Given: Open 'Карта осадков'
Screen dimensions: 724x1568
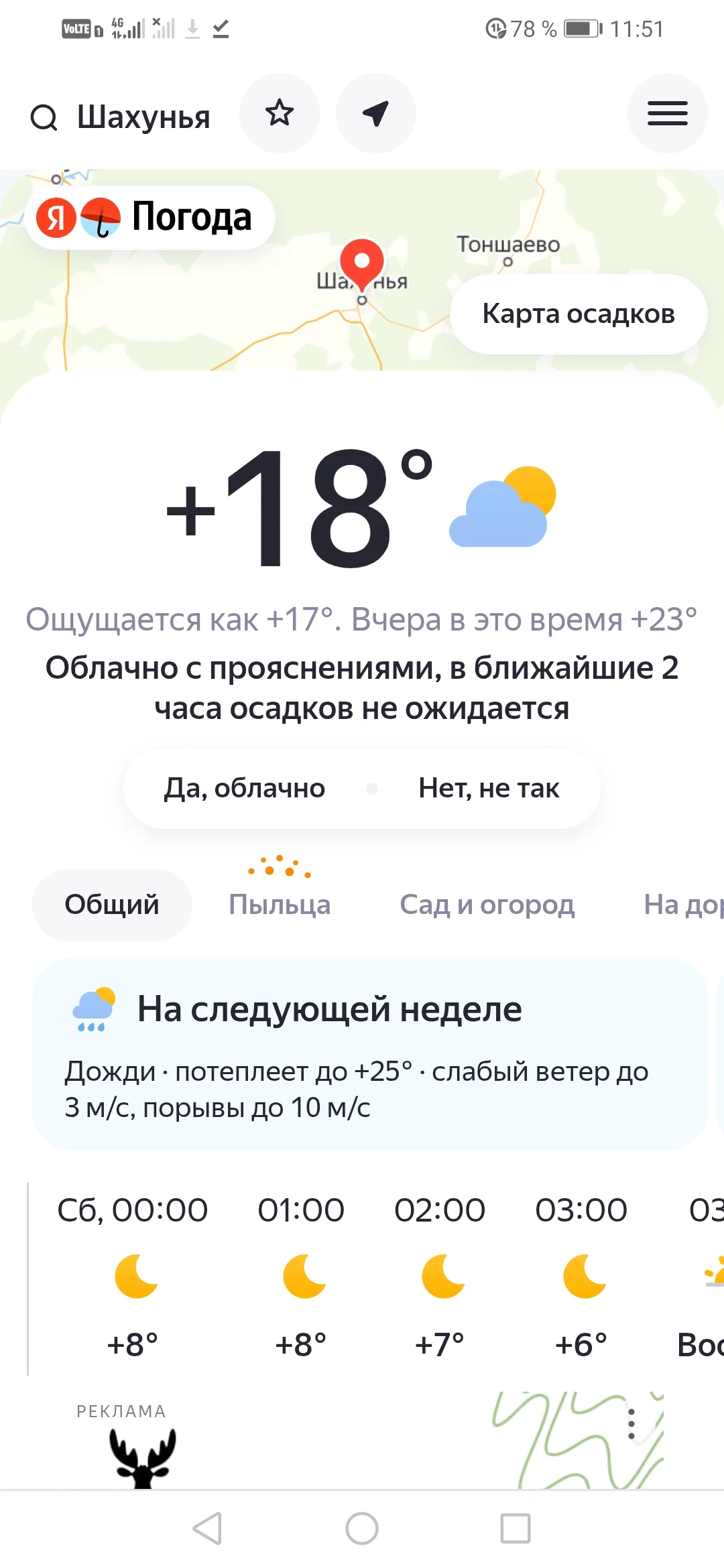Looking at the screenshot, I should point(578,314).
